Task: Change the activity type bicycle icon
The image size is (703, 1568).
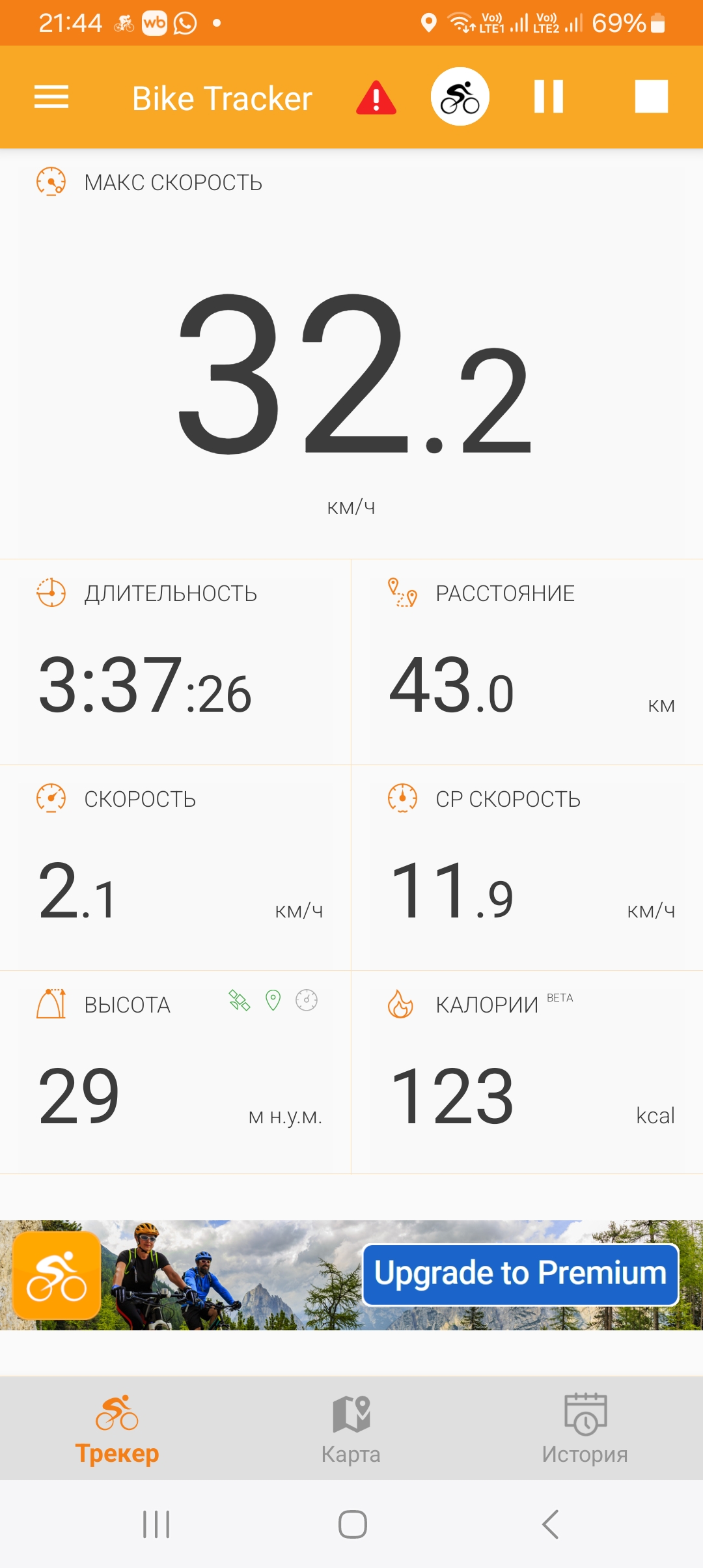Action: coord(460,96)
